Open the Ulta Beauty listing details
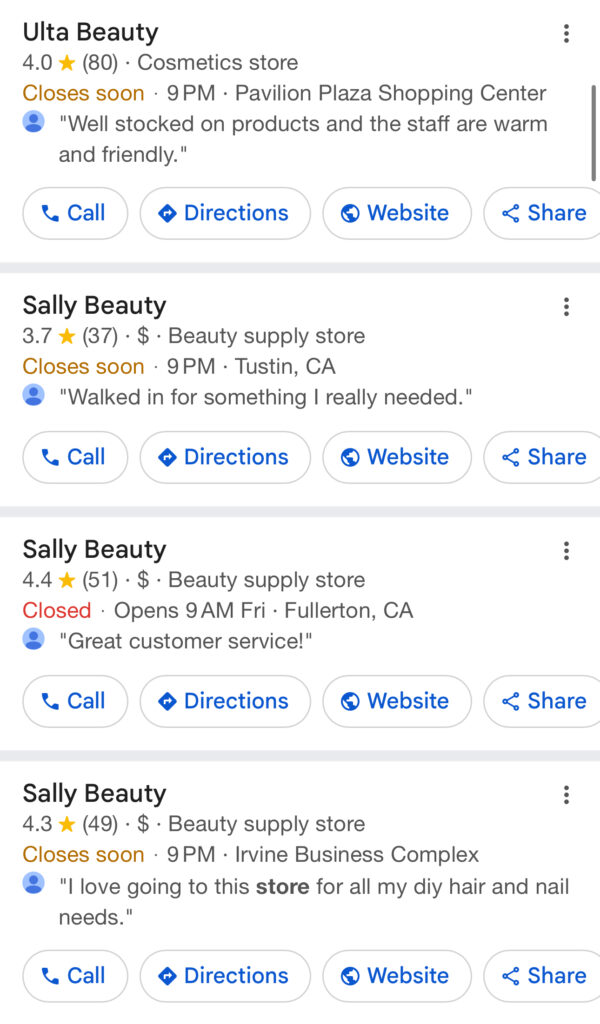The image size is (600, 1024). coord(90,33)
